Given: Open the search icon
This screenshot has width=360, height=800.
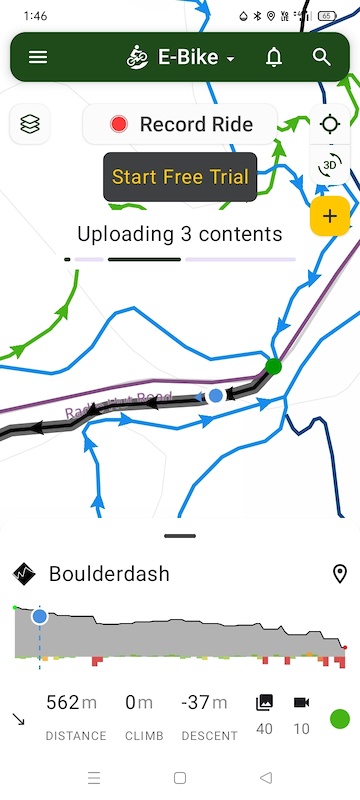Looking at the screenshot, I should pyautogui.click(x=322, y=57).
